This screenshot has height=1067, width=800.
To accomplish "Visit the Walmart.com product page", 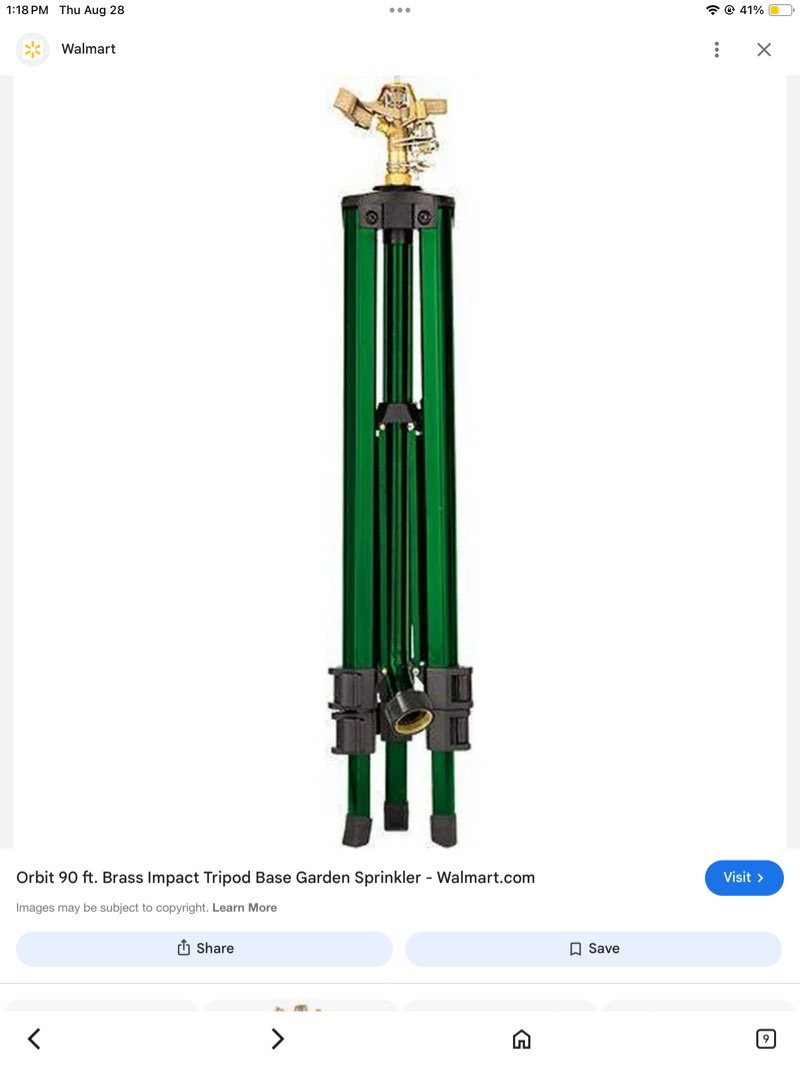I will point(743,877).
